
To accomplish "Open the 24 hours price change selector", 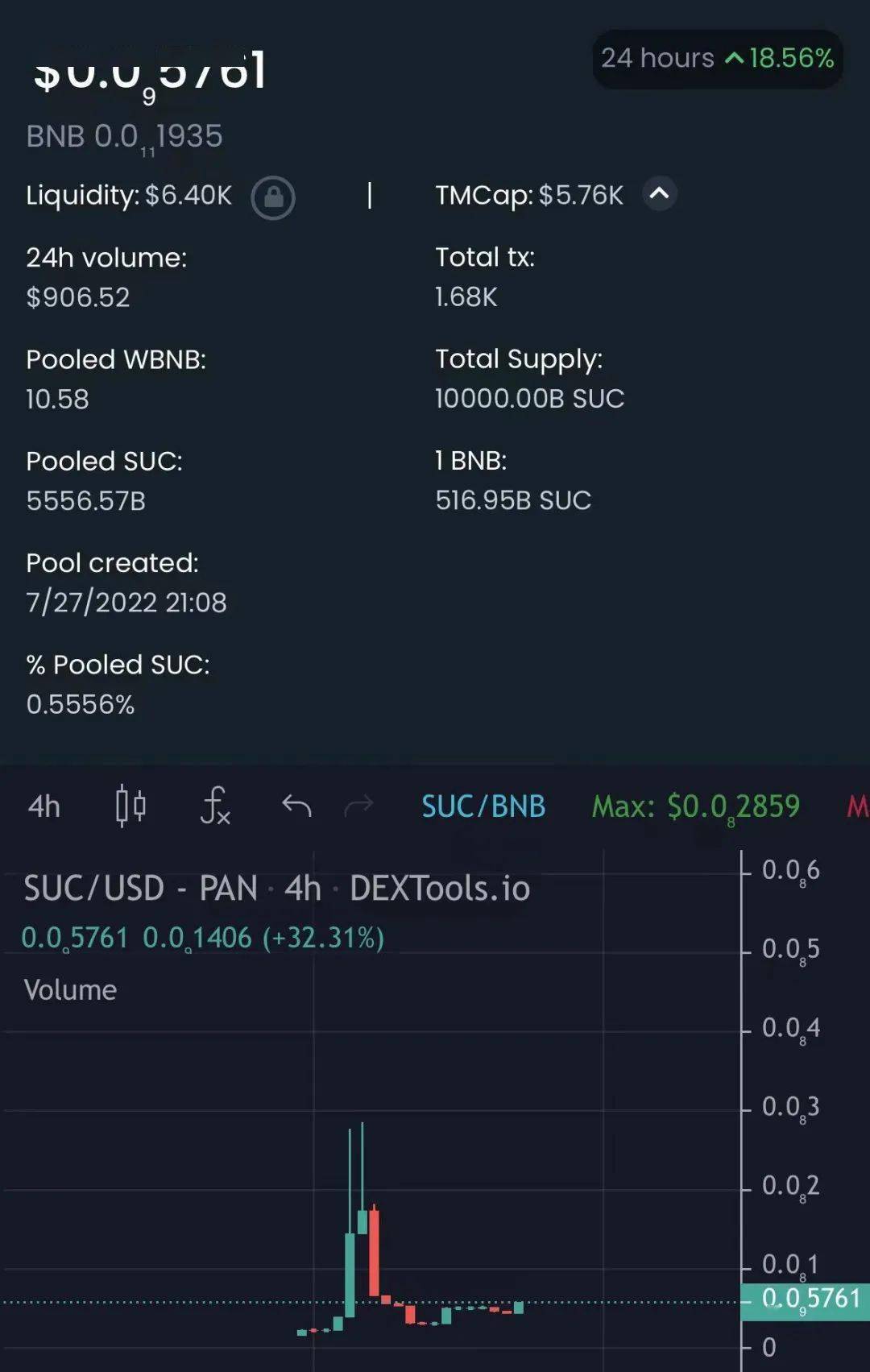I will (717, 59).
